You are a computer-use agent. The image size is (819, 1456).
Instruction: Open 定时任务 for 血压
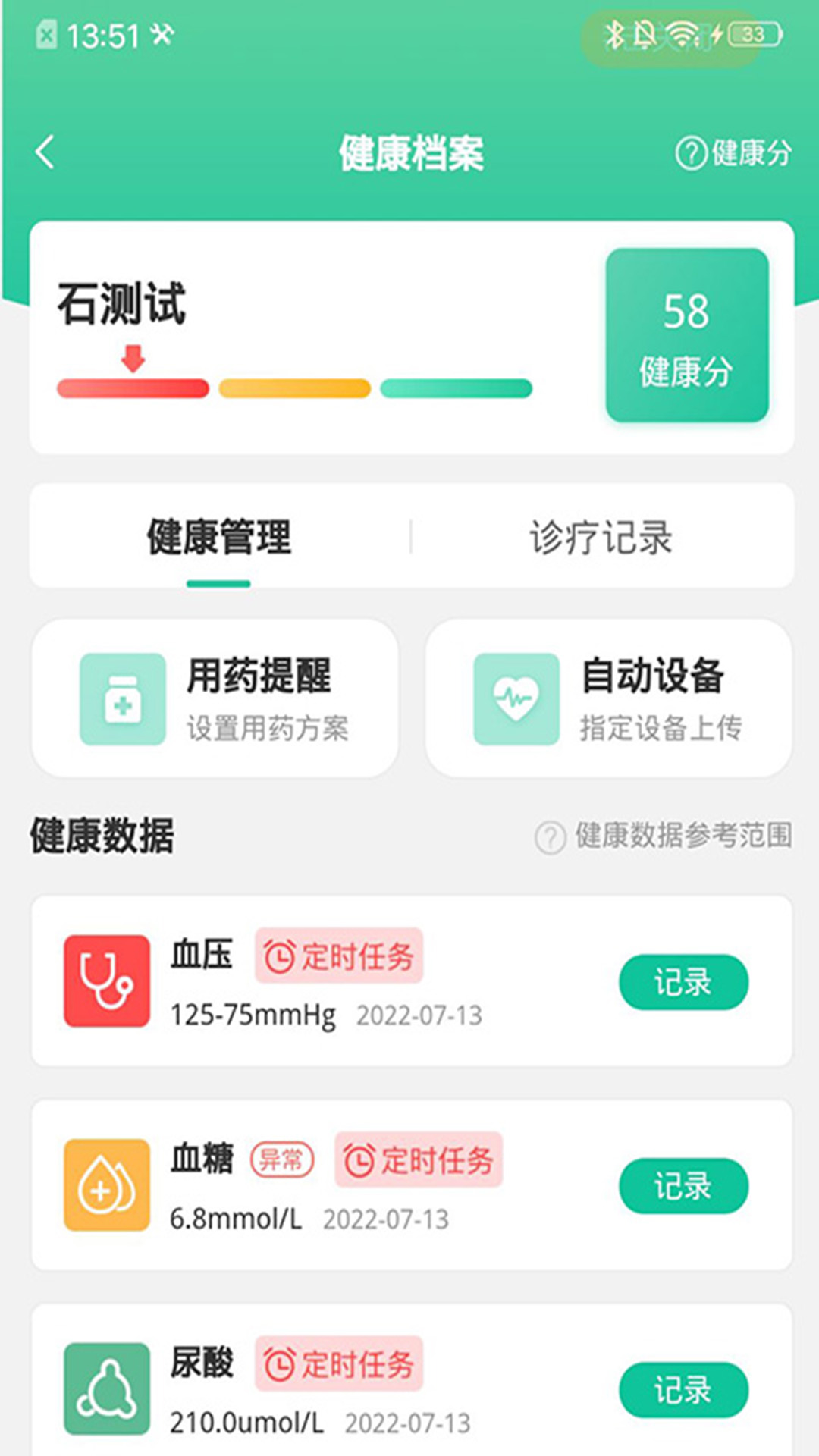coord(339,956)
